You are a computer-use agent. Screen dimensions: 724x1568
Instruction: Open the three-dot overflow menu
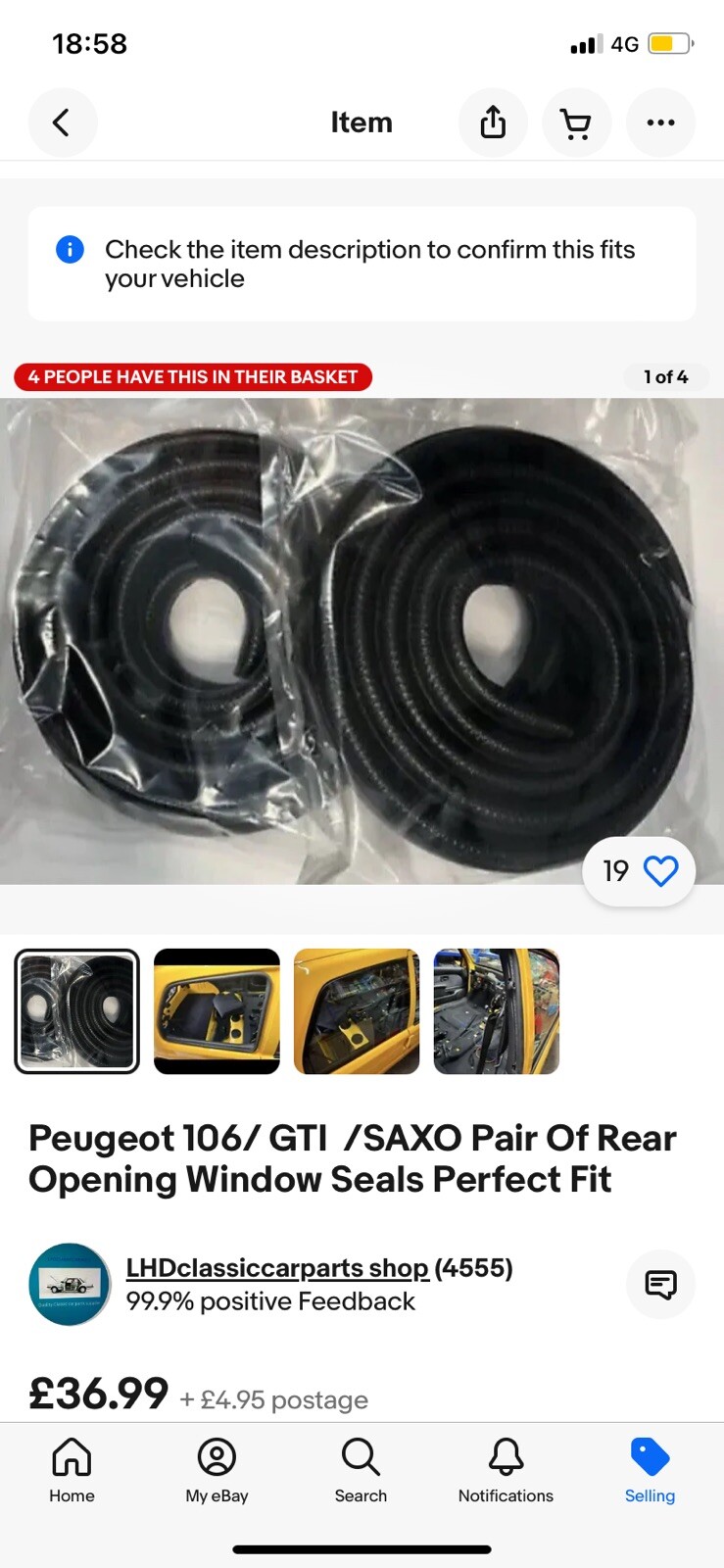660,122
